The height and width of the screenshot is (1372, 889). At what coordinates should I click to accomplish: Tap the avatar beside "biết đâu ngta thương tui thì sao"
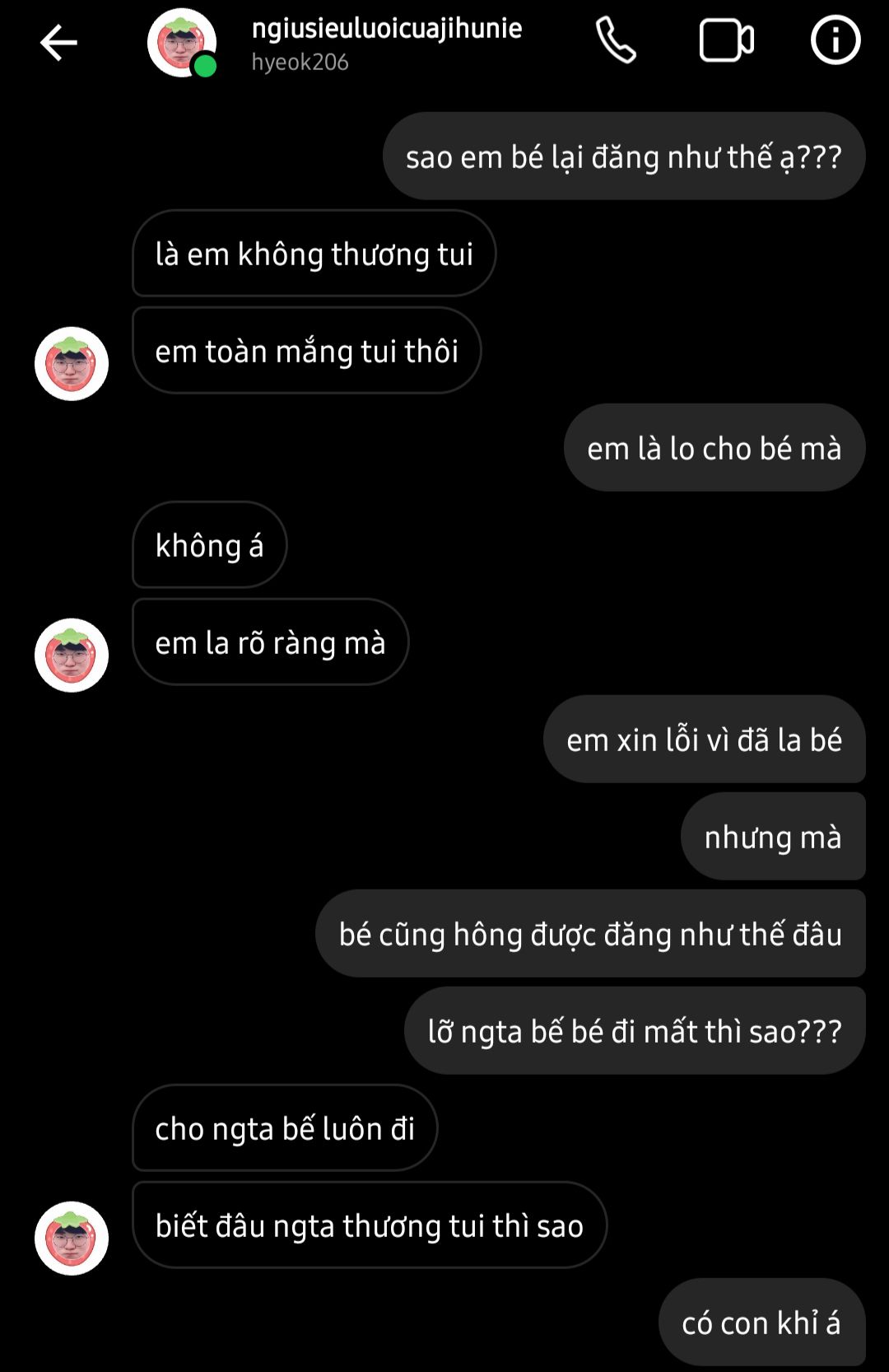pyautogui.click(x=72, y=1238)
